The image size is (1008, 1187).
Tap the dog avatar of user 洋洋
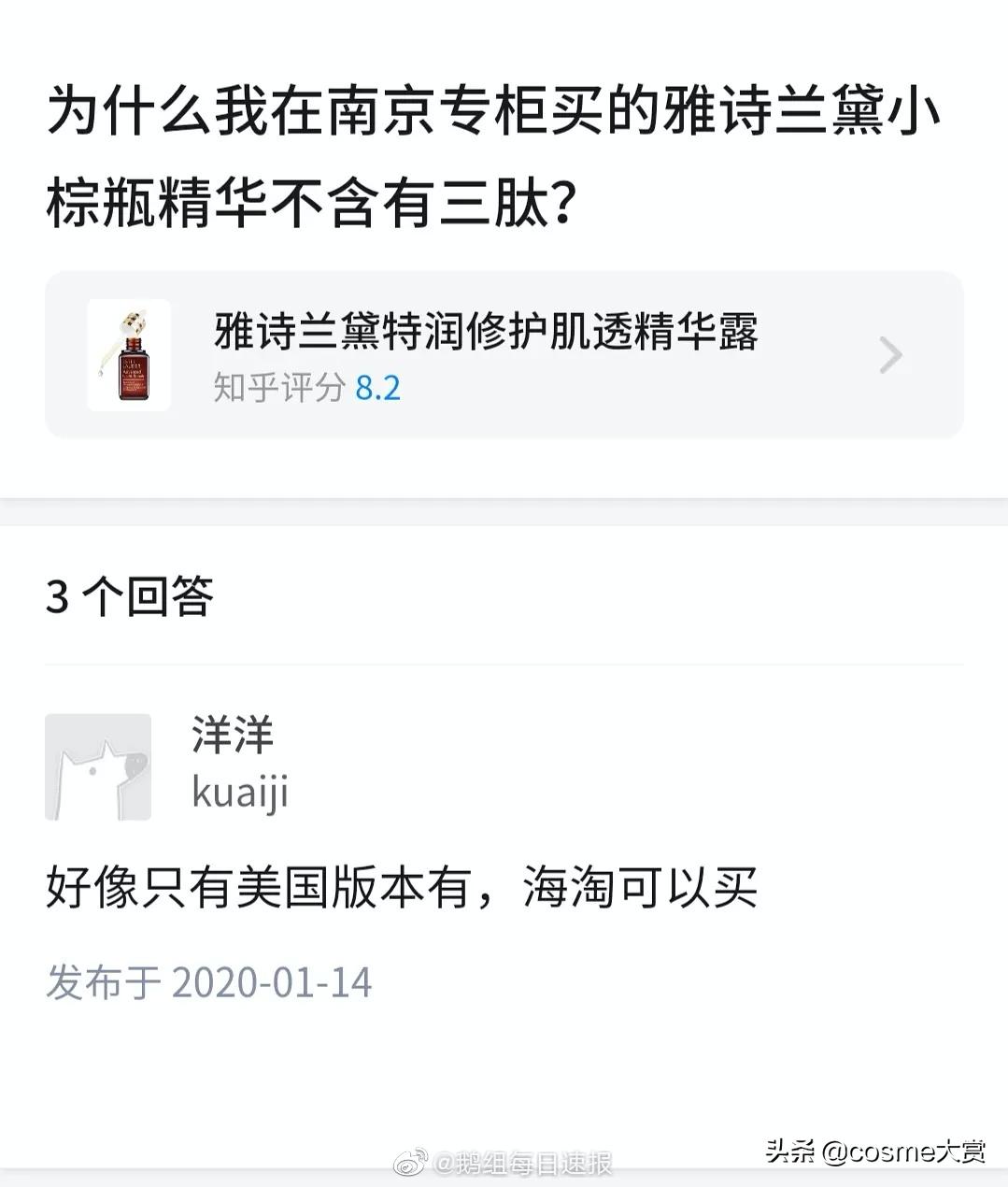coord(98,766)
